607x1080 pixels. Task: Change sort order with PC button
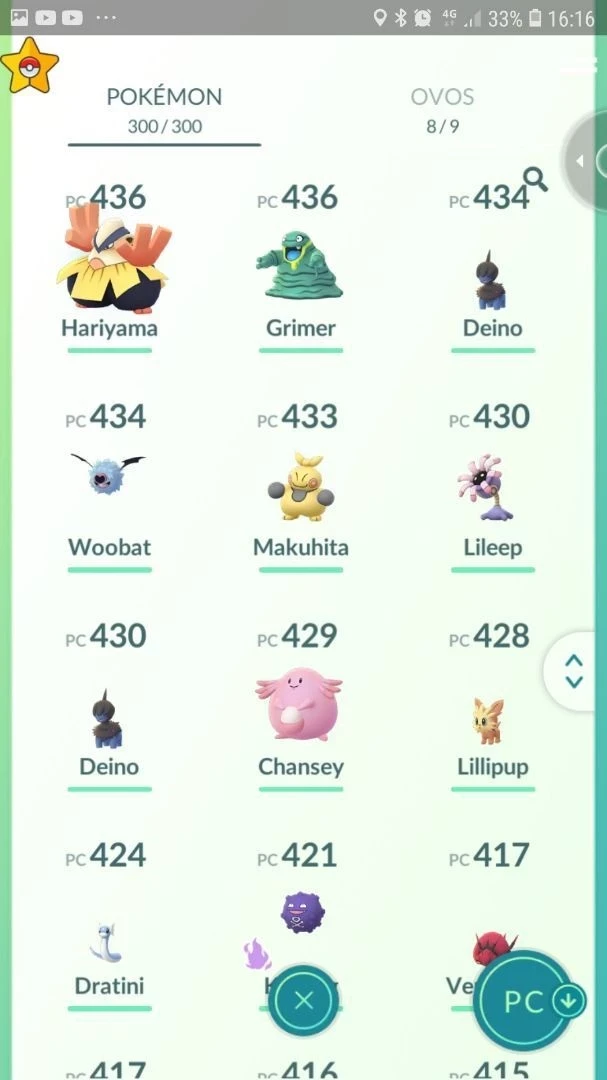tap(525, 1002)
